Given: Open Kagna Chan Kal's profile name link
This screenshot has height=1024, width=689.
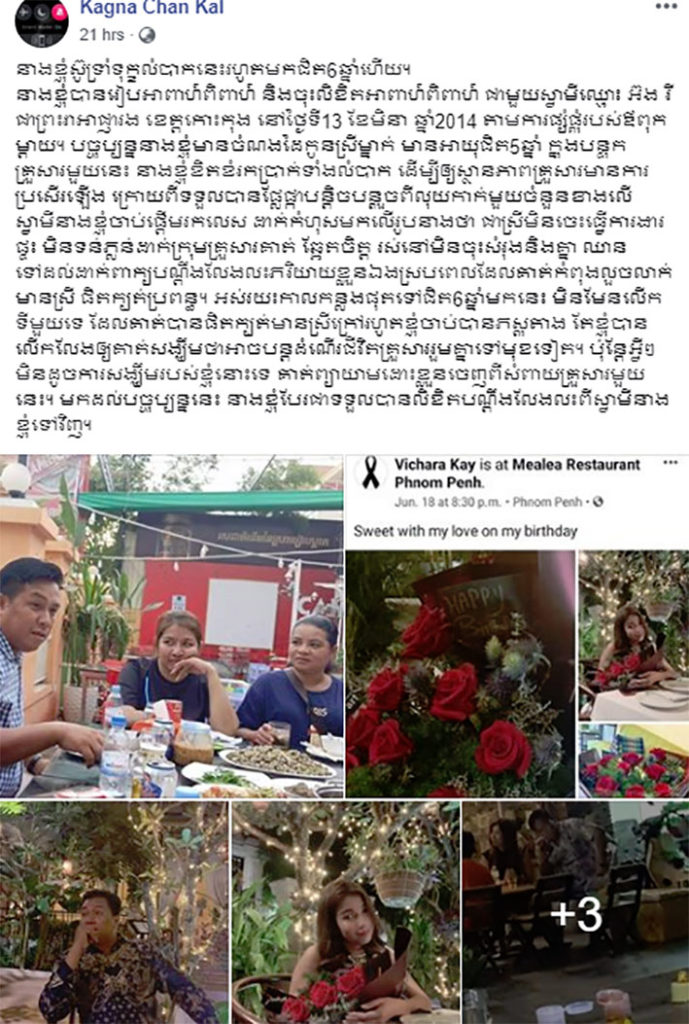Looking at the screenshot, I should pos(151,8).
